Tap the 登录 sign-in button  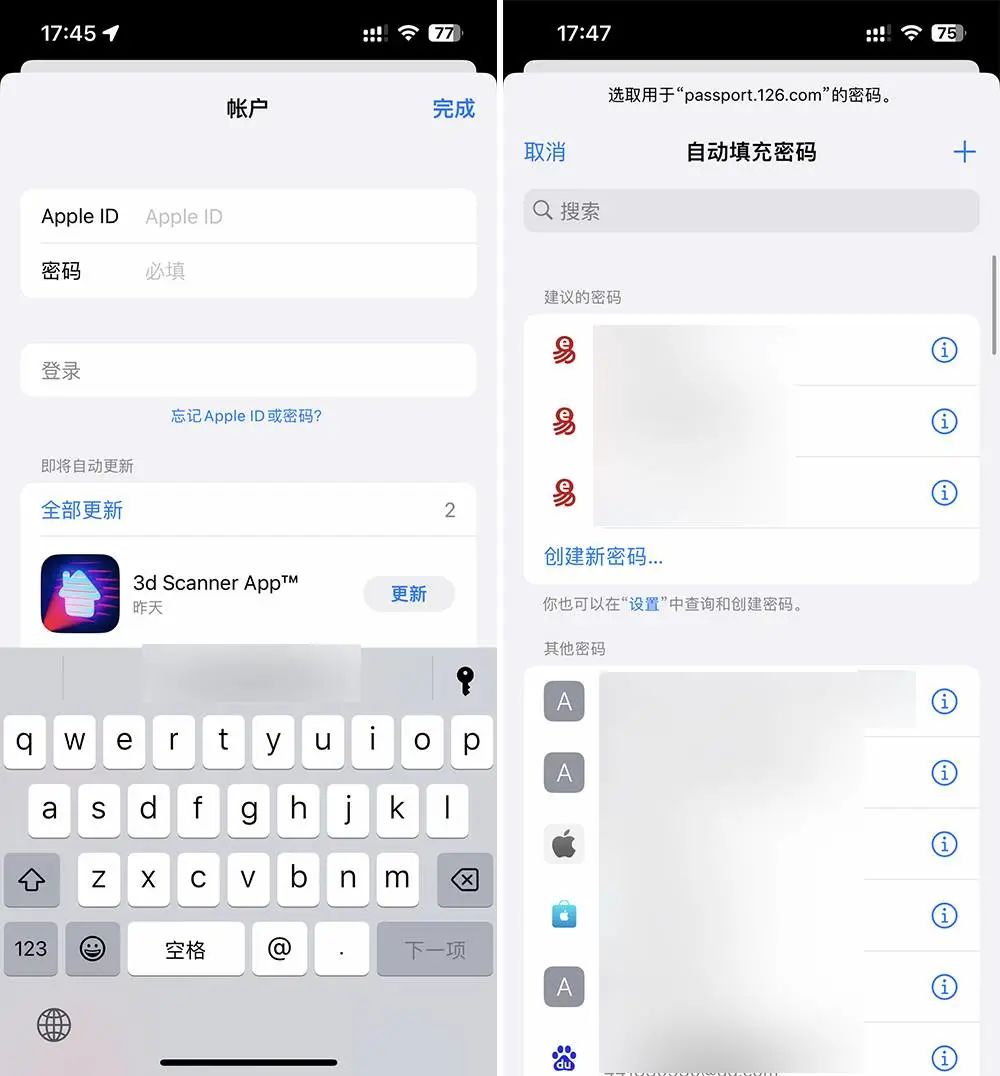coord(248,371)
